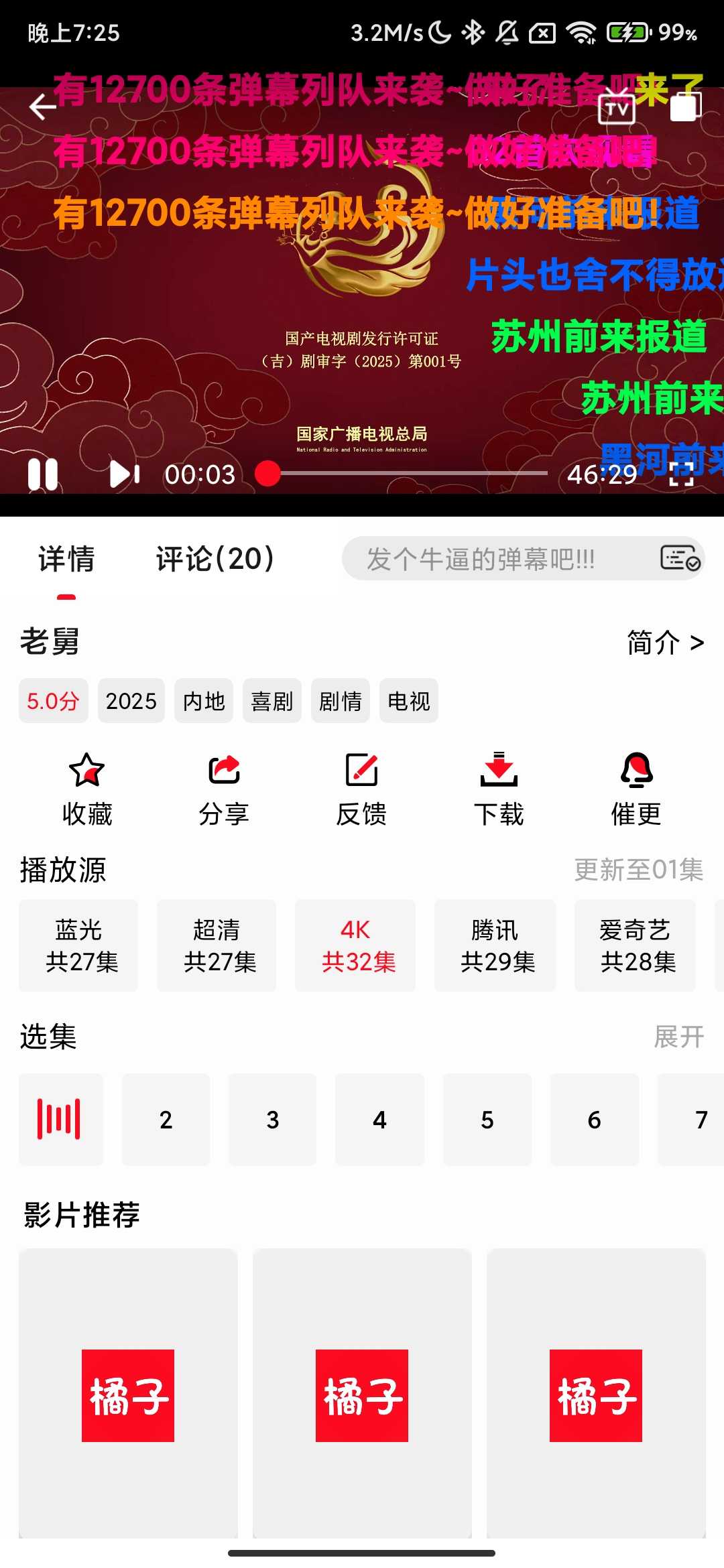724x1568 pixels.
Task: Switch to the 评论(20) tab
Action: 213,559
